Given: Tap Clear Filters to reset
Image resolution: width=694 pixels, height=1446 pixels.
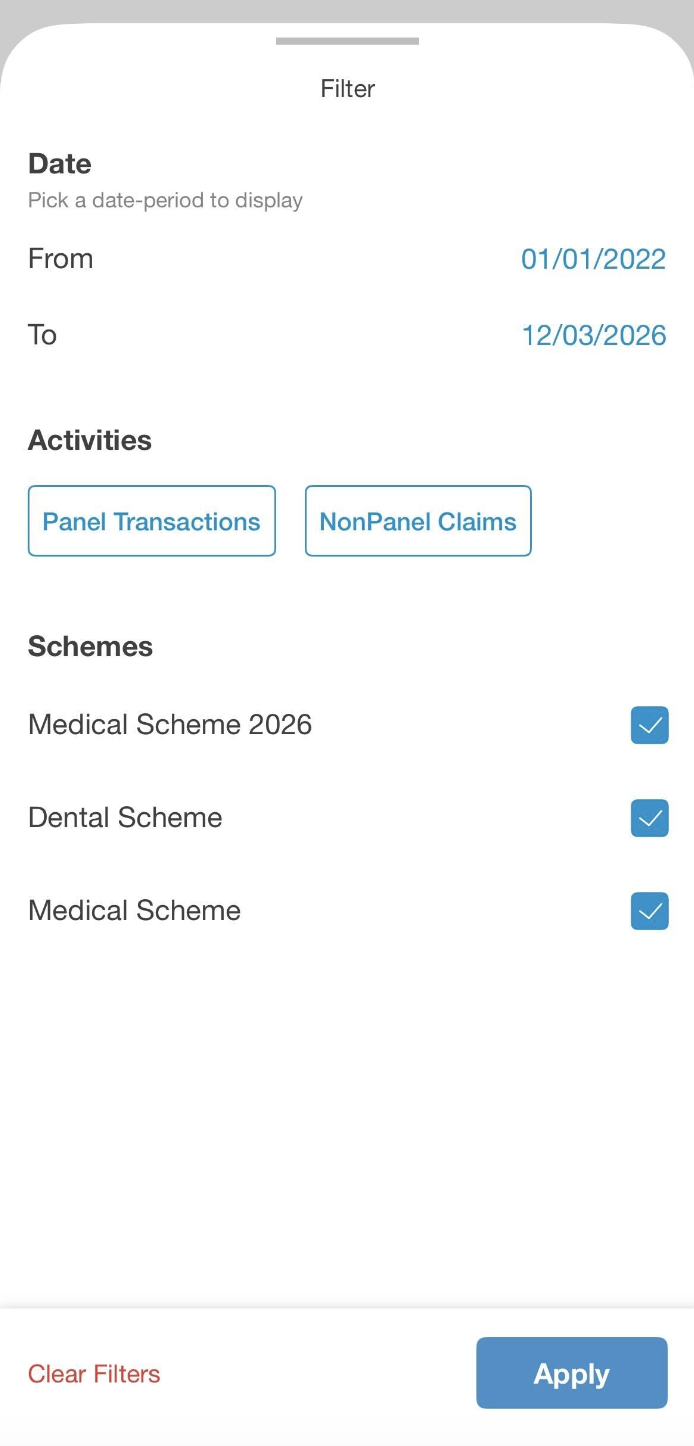Looking at the screenshot, I should pyautogui.click(x=94, y=1374).
